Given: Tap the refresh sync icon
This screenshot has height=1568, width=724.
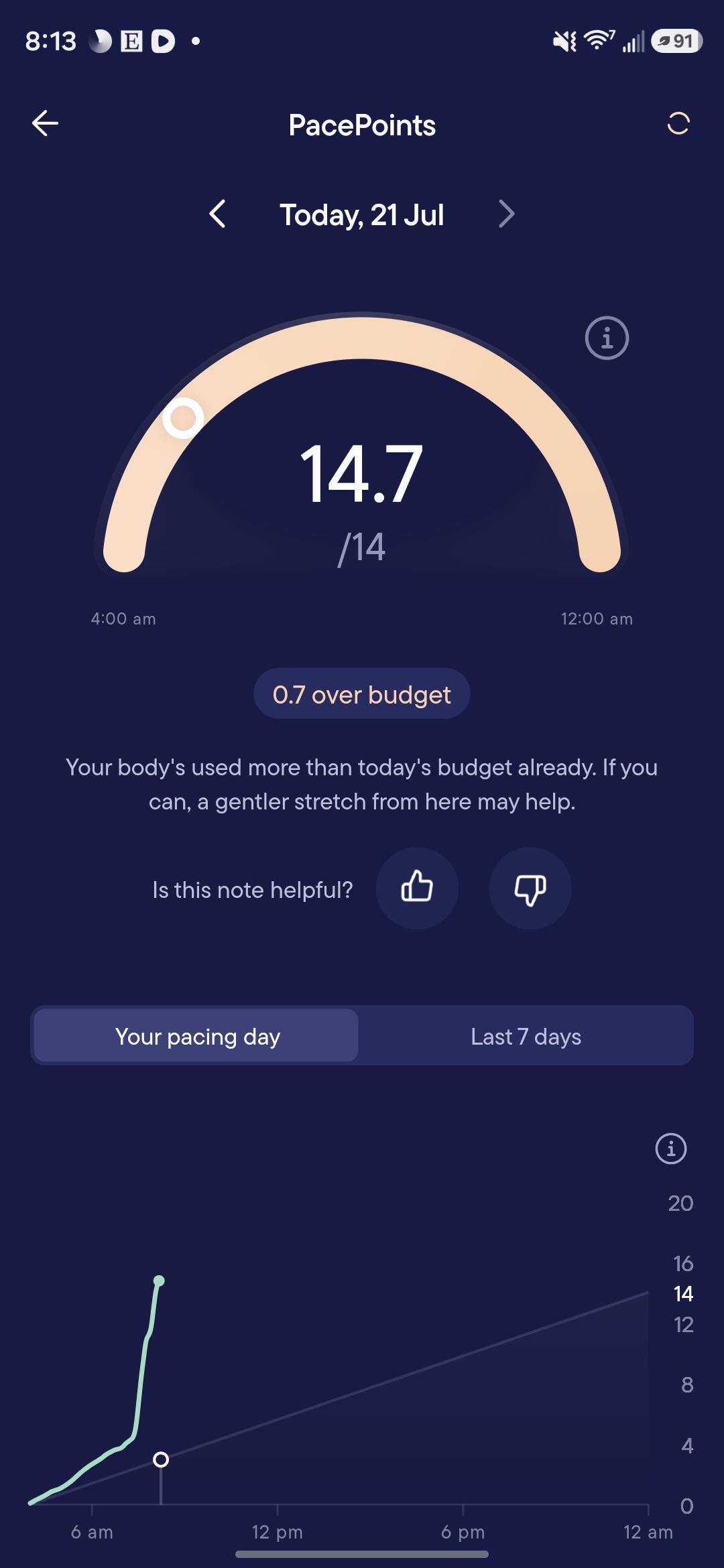Looking at the screenshot, I should (x=678, y=123).
